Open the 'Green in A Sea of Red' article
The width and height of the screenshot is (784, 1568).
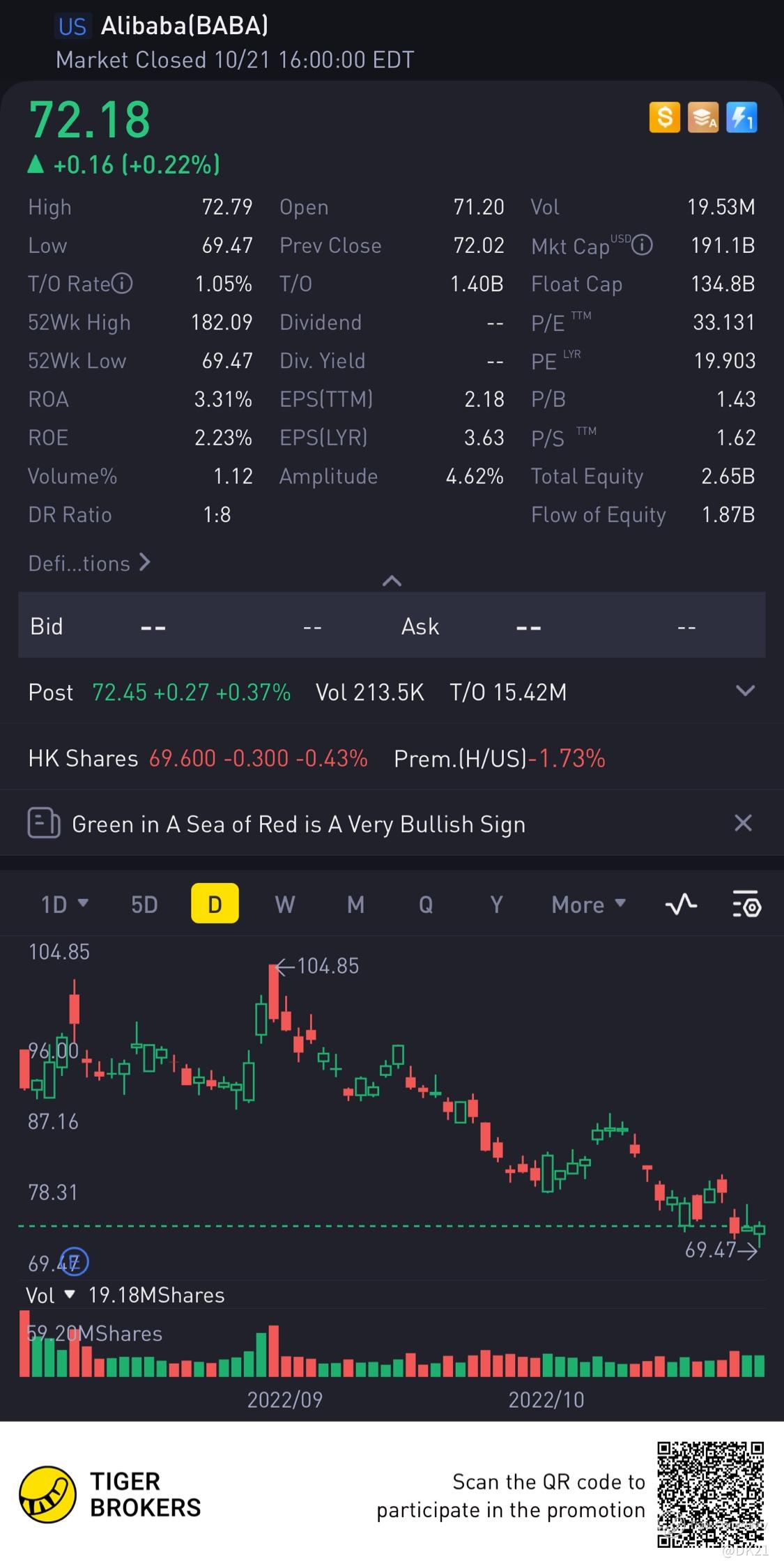(298, 824)
